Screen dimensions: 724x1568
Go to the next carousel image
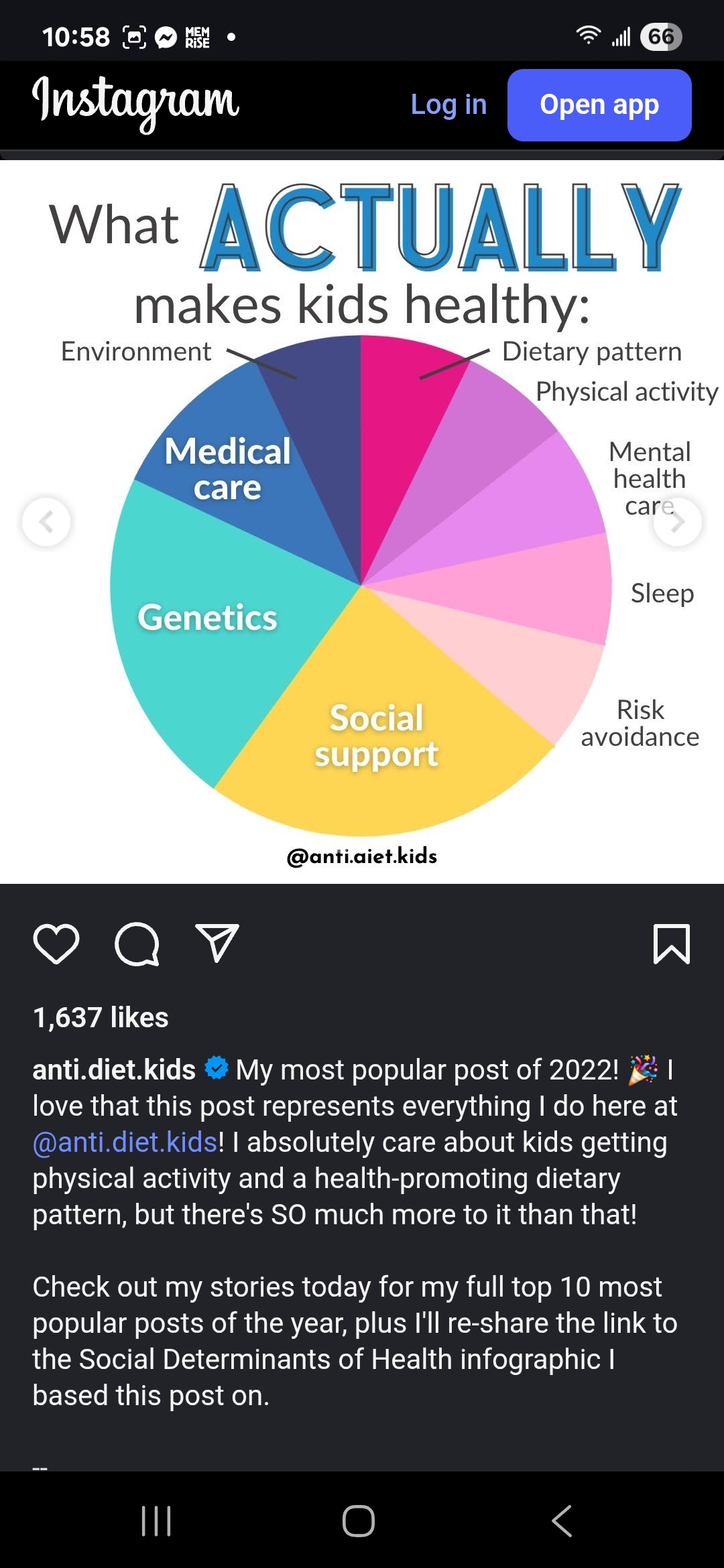point(678,521)
